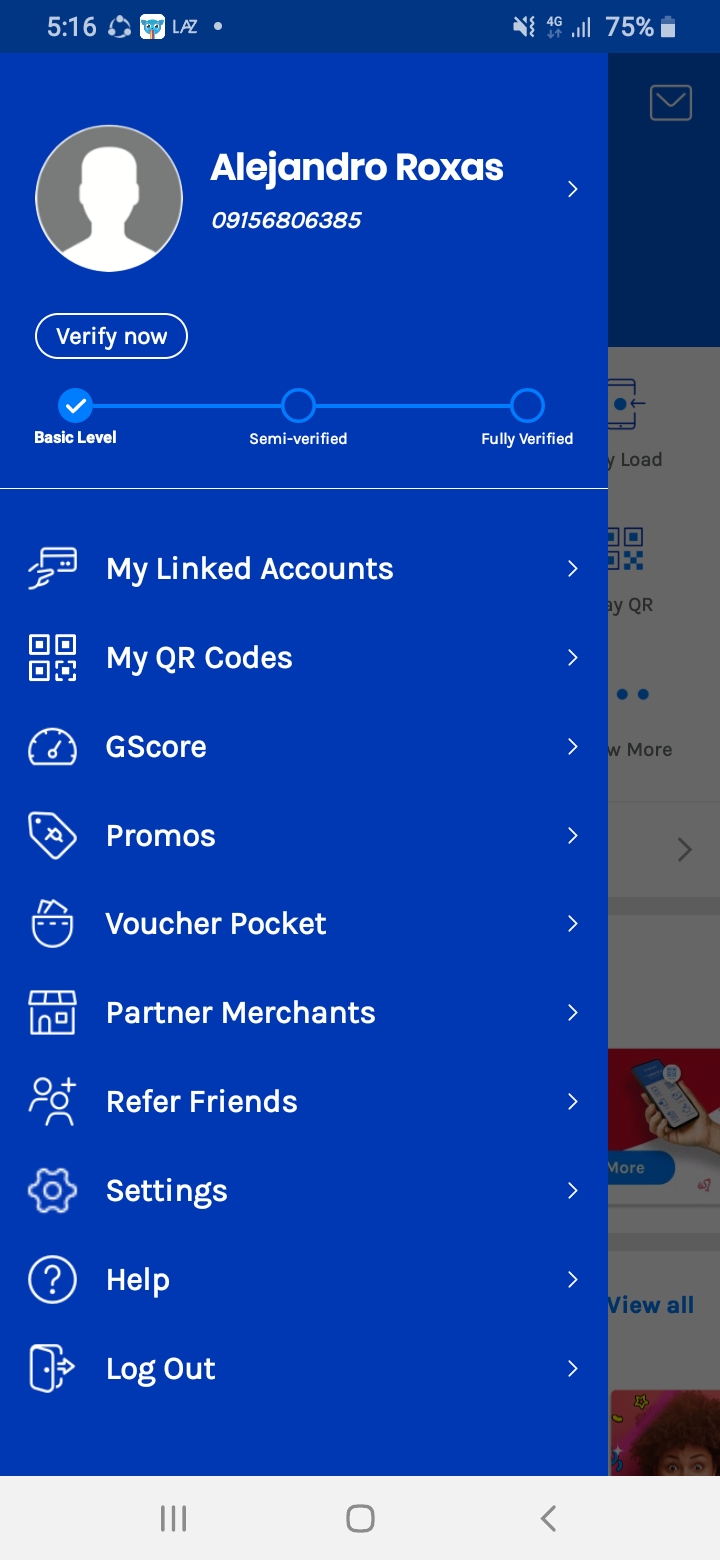Open Alejandro Roxas profile details
The image size is (720, 1560).
tap(572, 189)
